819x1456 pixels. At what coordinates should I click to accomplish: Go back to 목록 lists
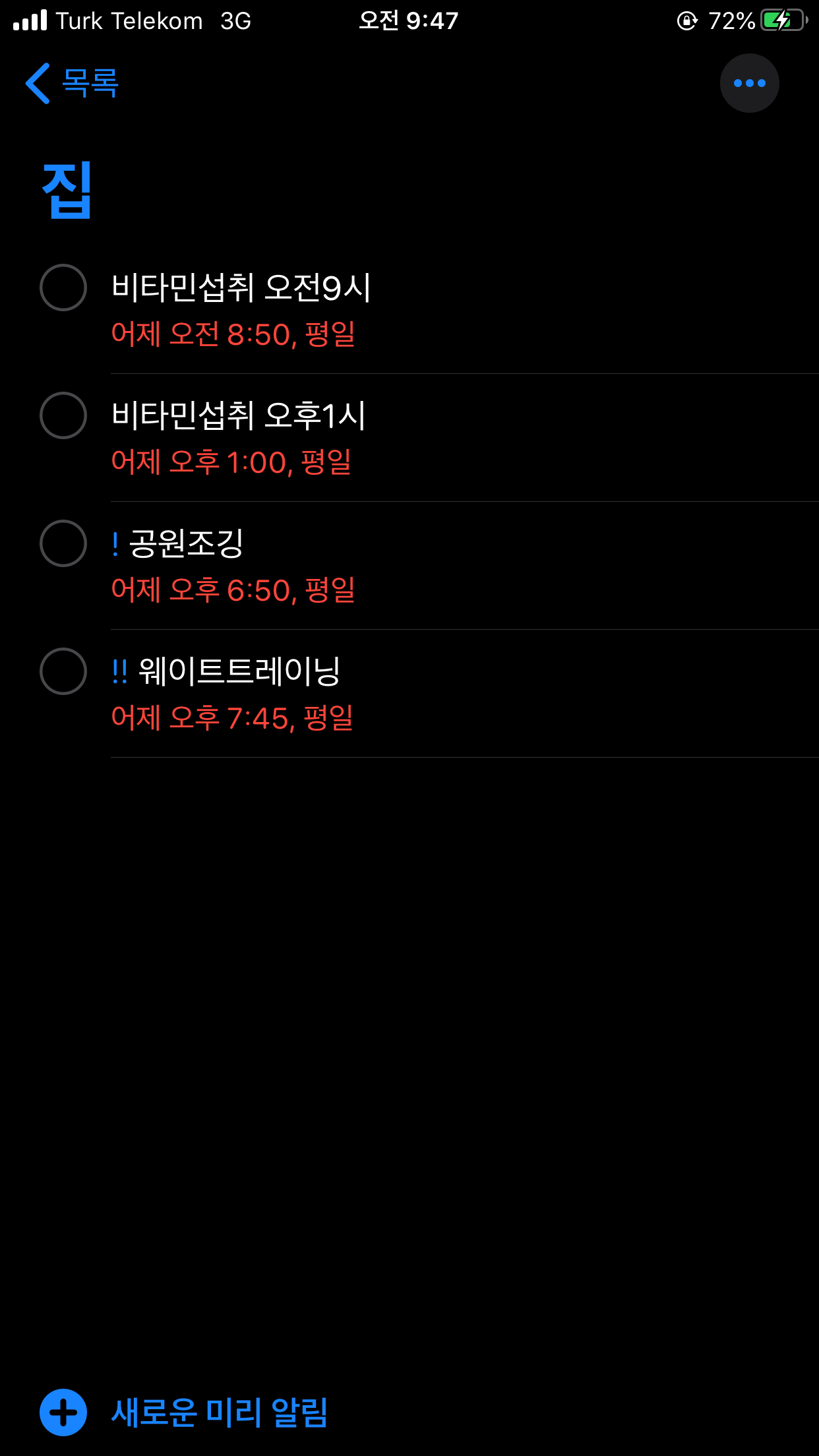pos(72,83)
